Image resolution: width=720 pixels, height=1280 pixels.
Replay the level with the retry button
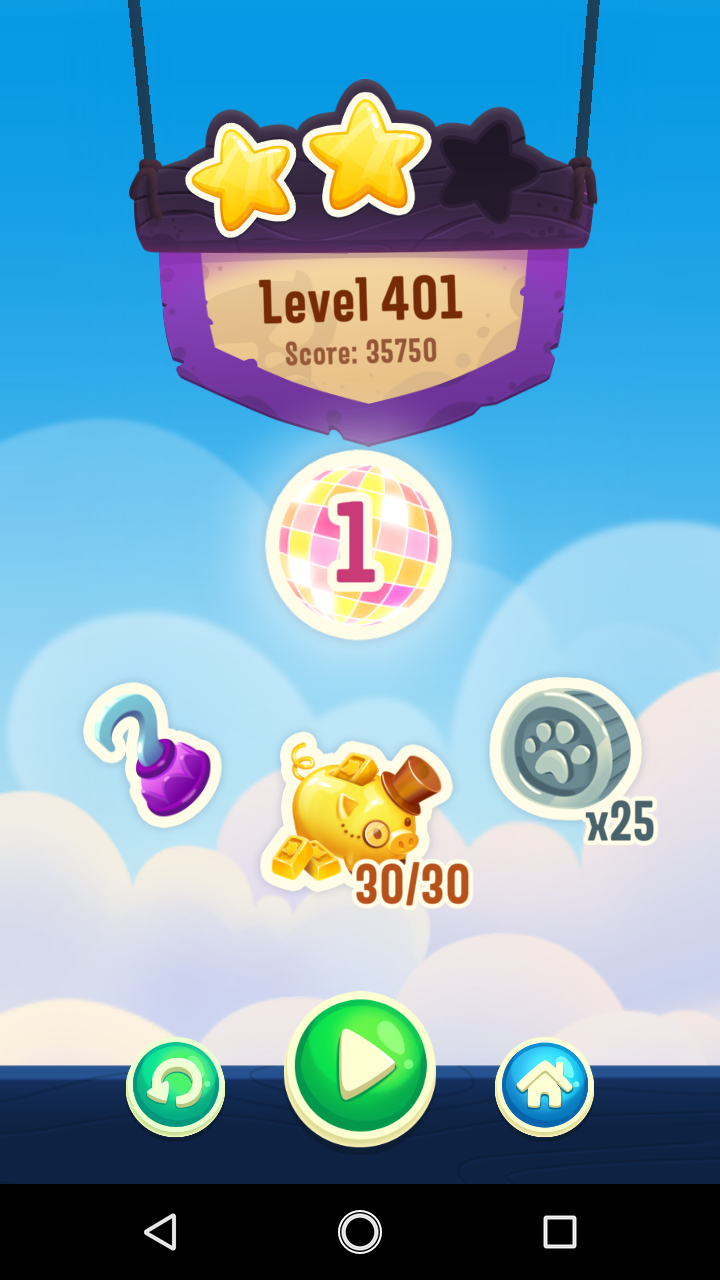pyautogui.click(x=176, y=1087)
